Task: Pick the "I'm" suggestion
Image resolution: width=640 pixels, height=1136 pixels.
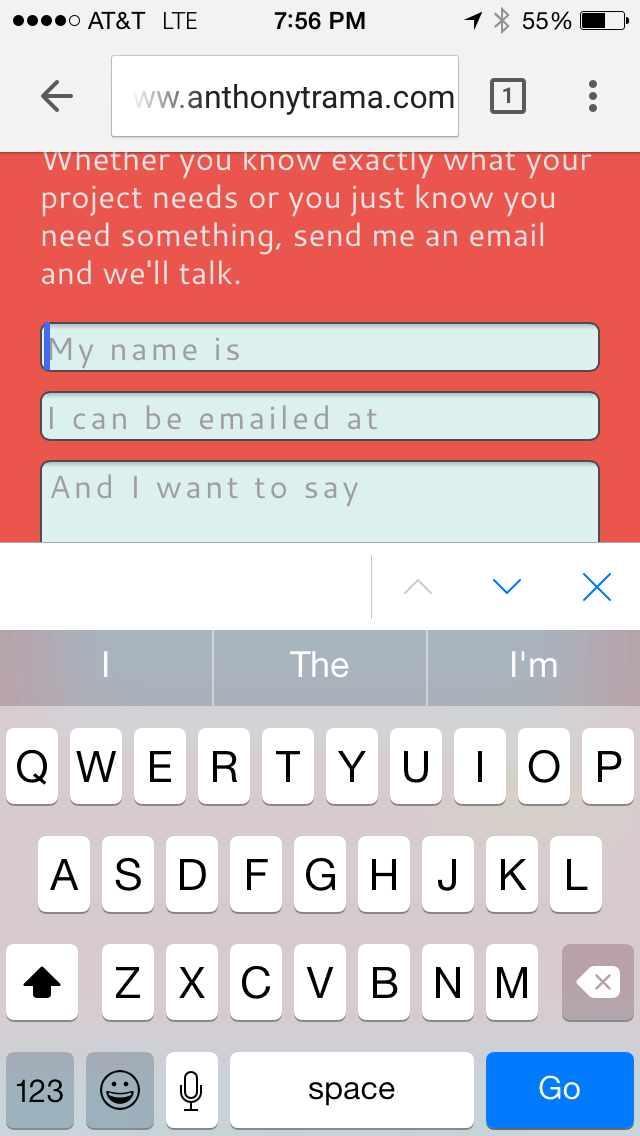Action: coord(533,667)
